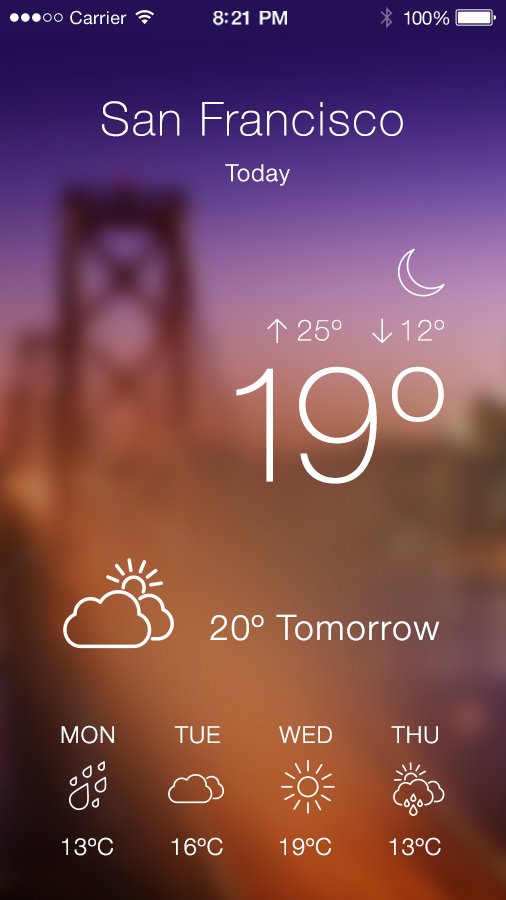Open Monday's 13°C forecast
506x900 pixels.
click(x=88, y=790)
